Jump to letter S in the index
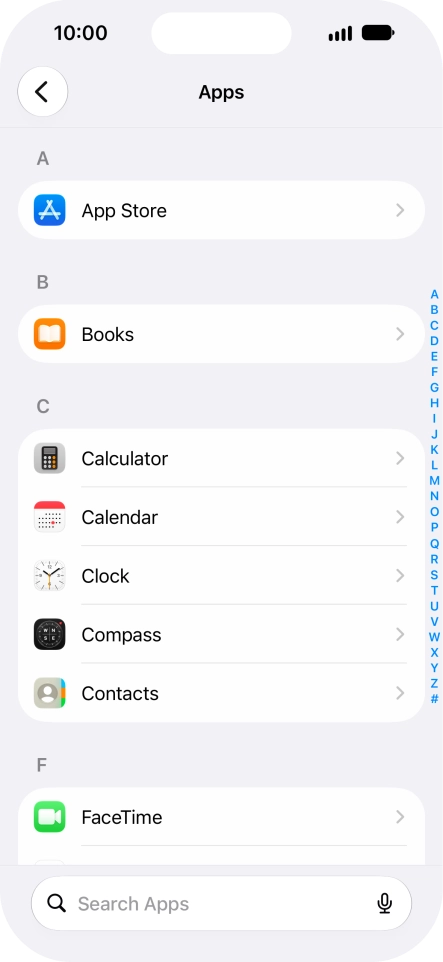The width and height of the screenshot is (443, 962). [x=434, y=574]
